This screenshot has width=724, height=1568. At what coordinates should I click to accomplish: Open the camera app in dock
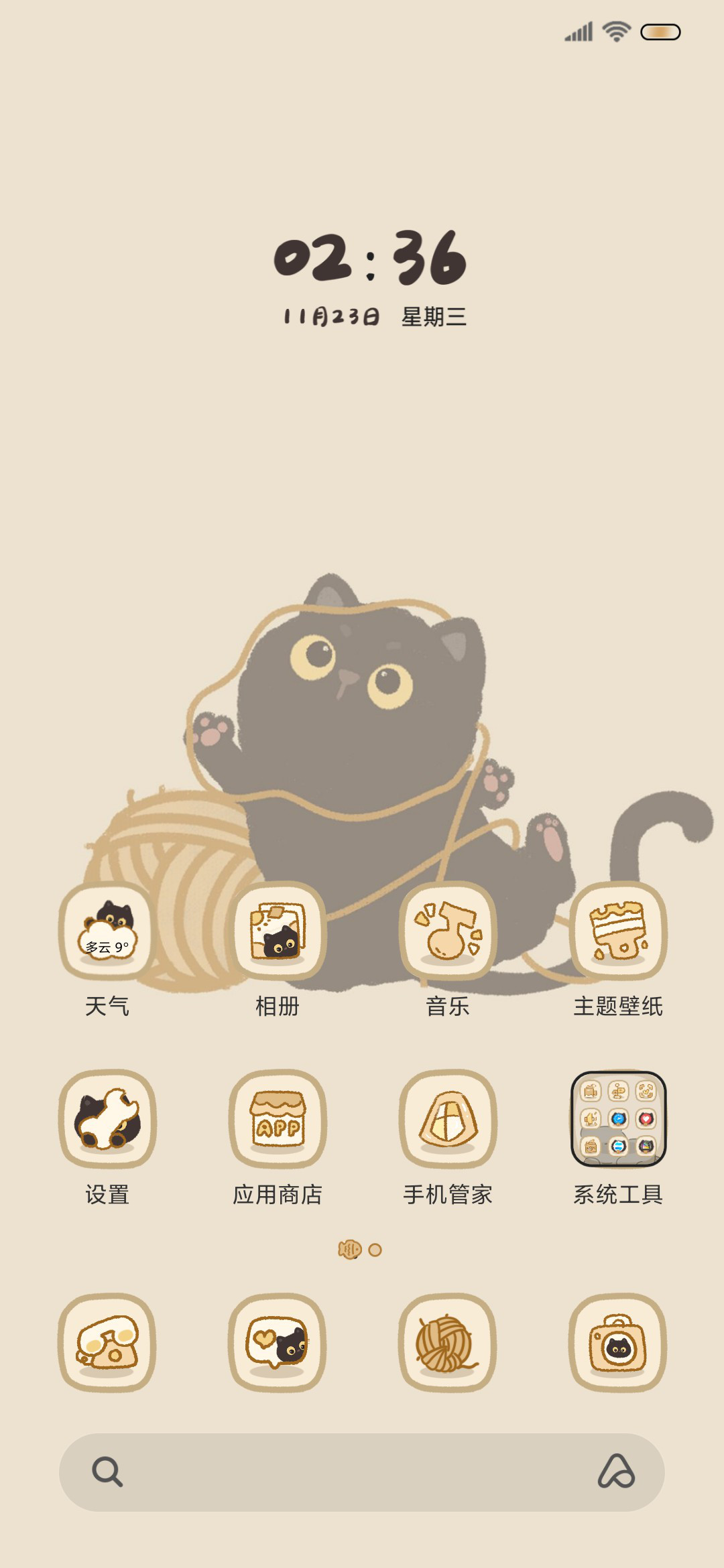click(x=618, y=1342)
